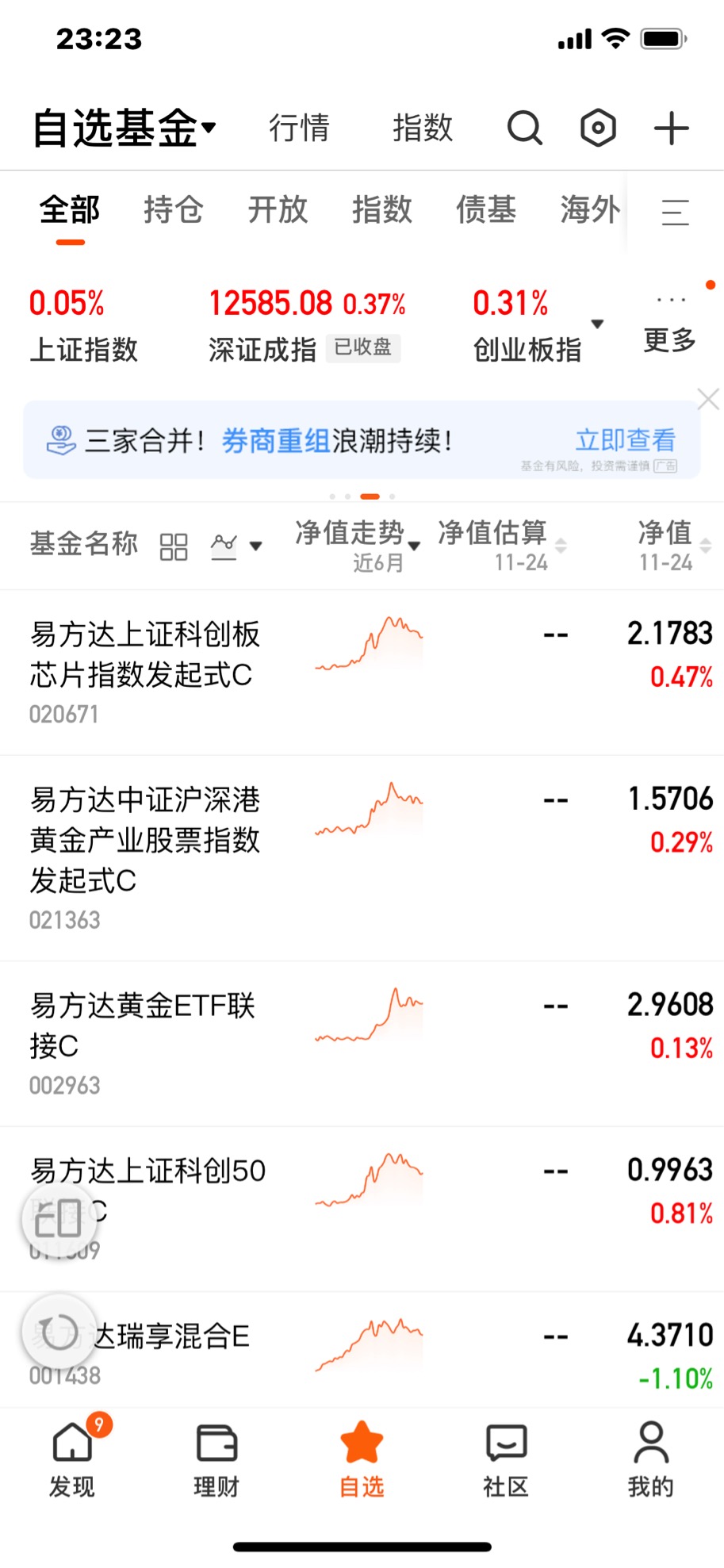Go to the 理财 bottom tab
Viewport: 724px width, 1568px height.
coord(216,1458)
